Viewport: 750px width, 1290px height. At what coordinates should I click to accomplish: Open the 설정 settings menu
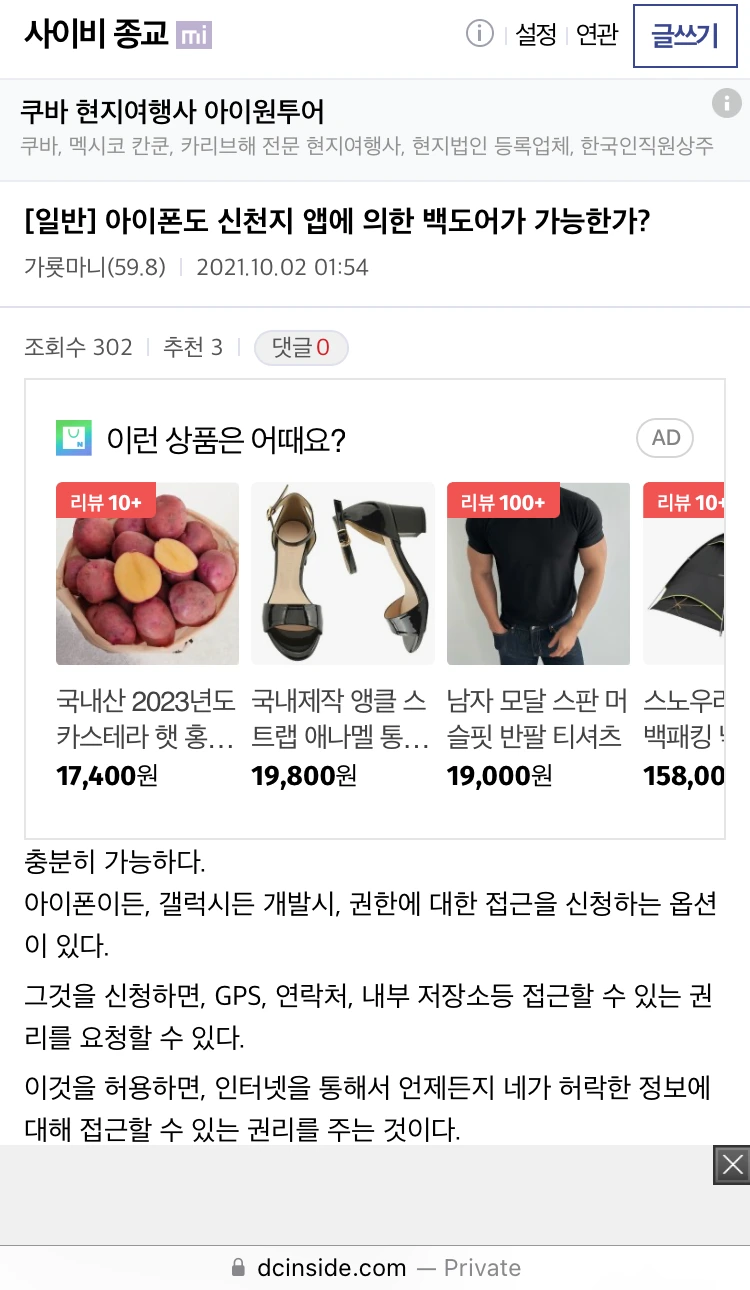[x=535, y=33]
